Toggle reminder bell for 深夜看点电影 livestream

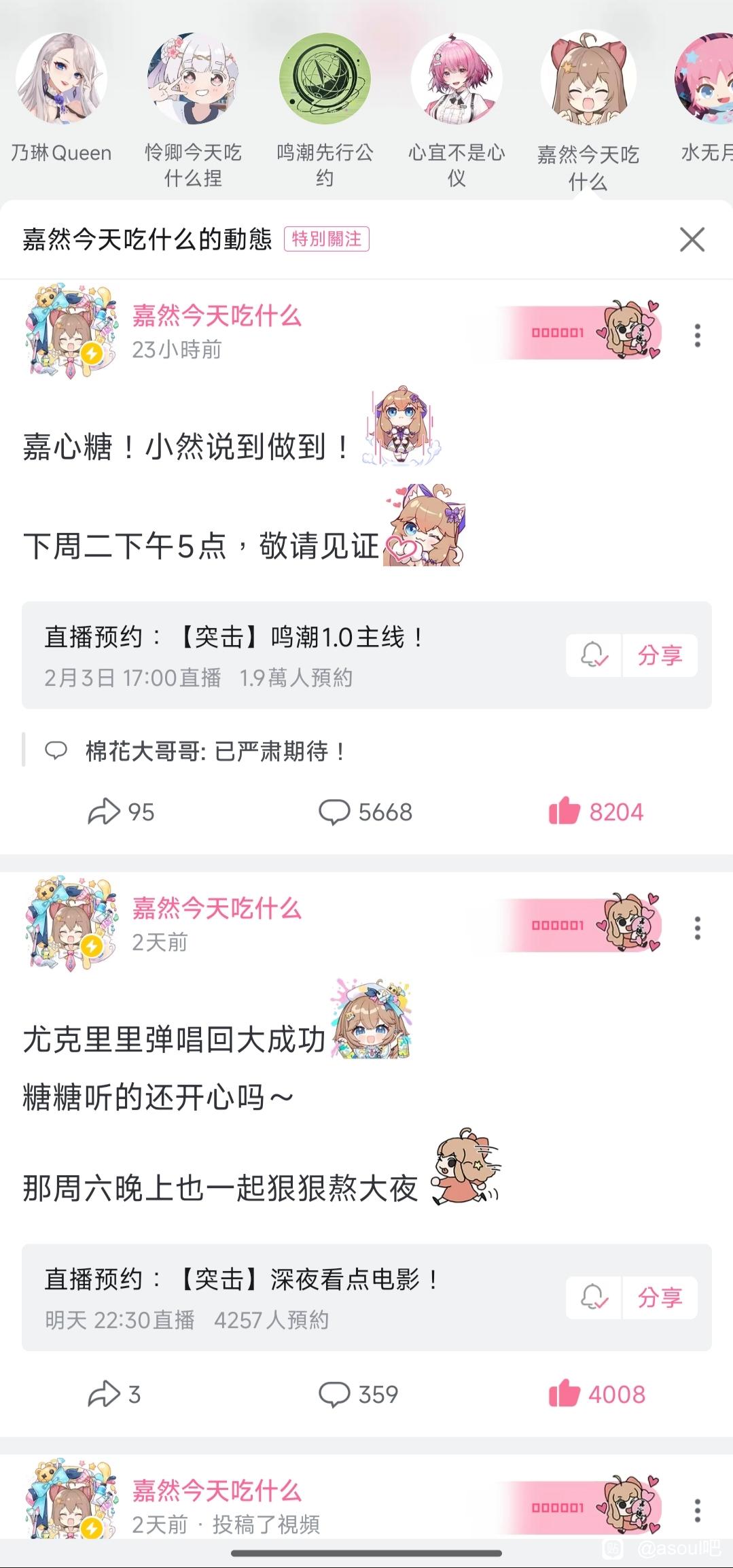pyautogui.click(x=594, y=1297)
